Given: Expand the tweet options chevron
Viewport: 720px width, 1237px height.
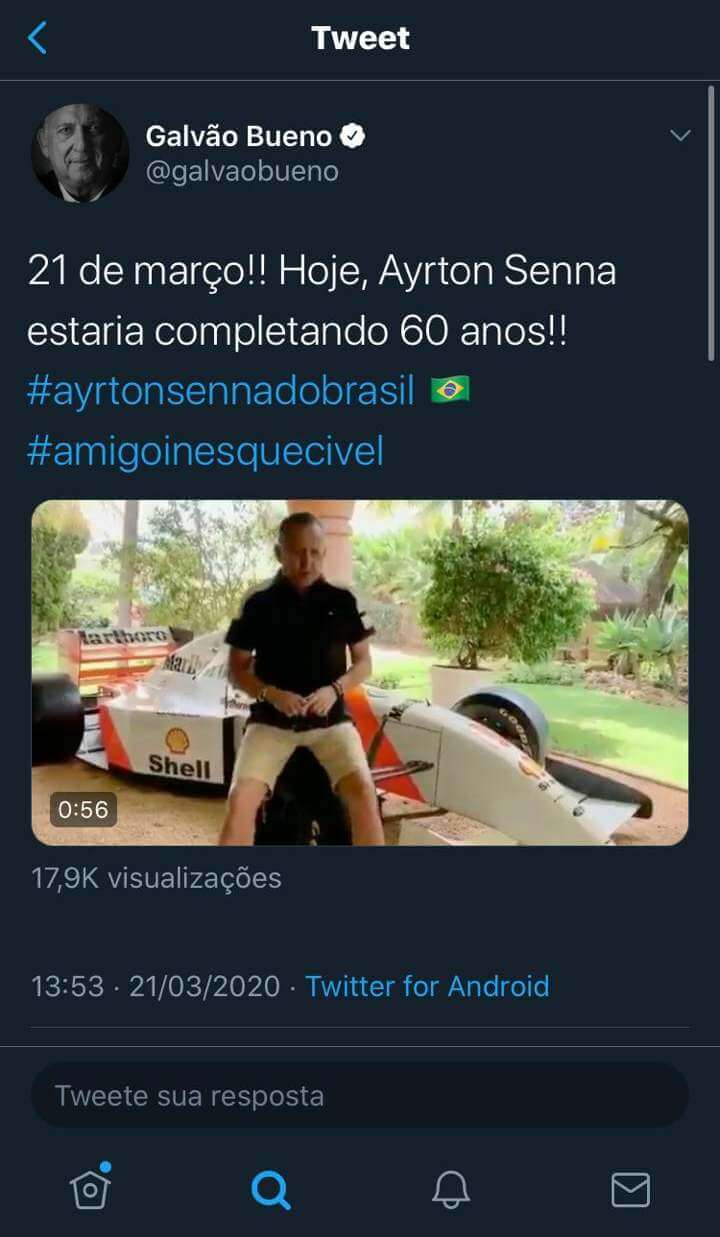Looking at the screenshot, I should 680,136.
